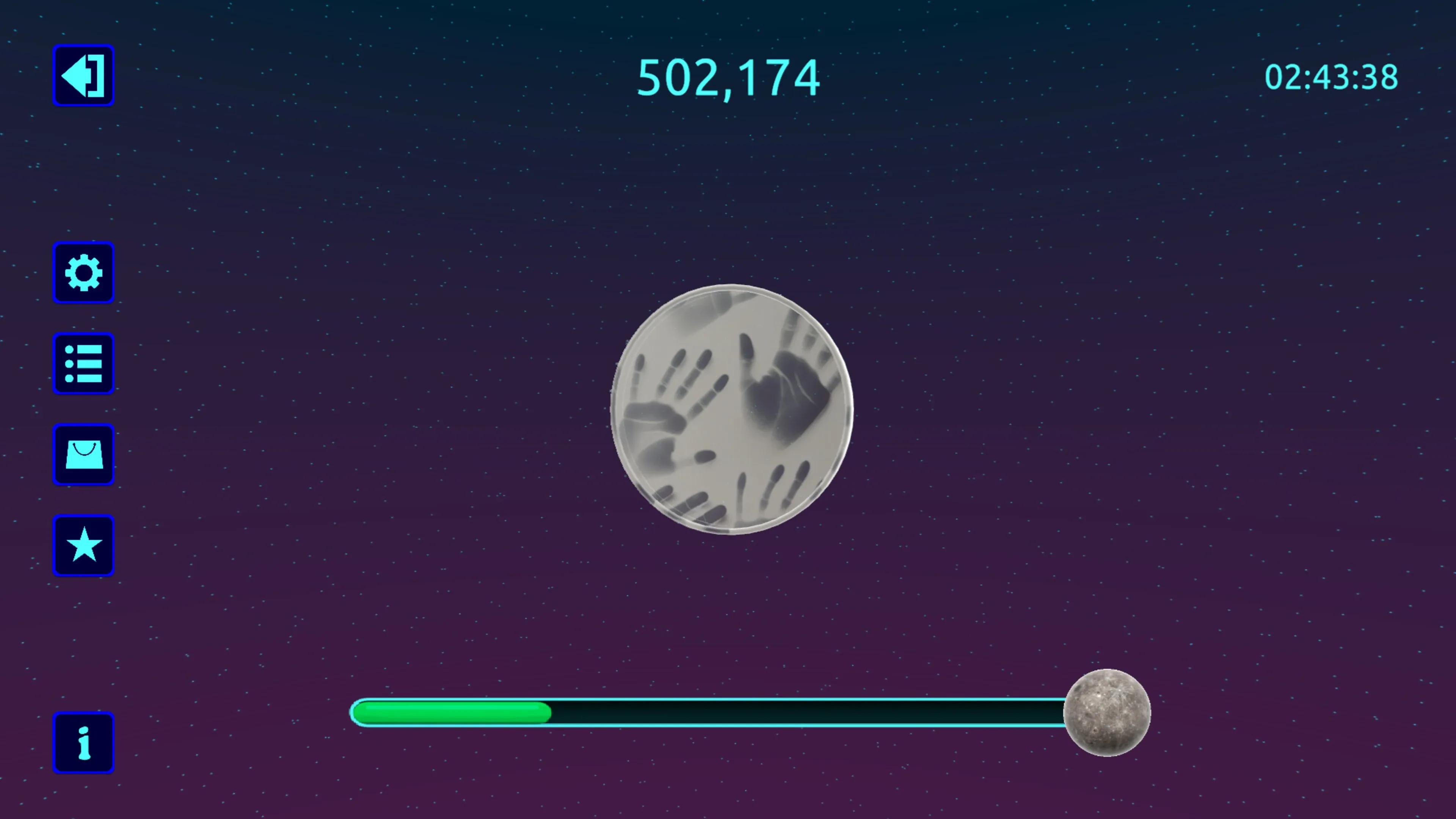The width and height of the screenshot is (1456, 819).
Task: Tap the exit icon to leave the game
Action: (84, 75)
